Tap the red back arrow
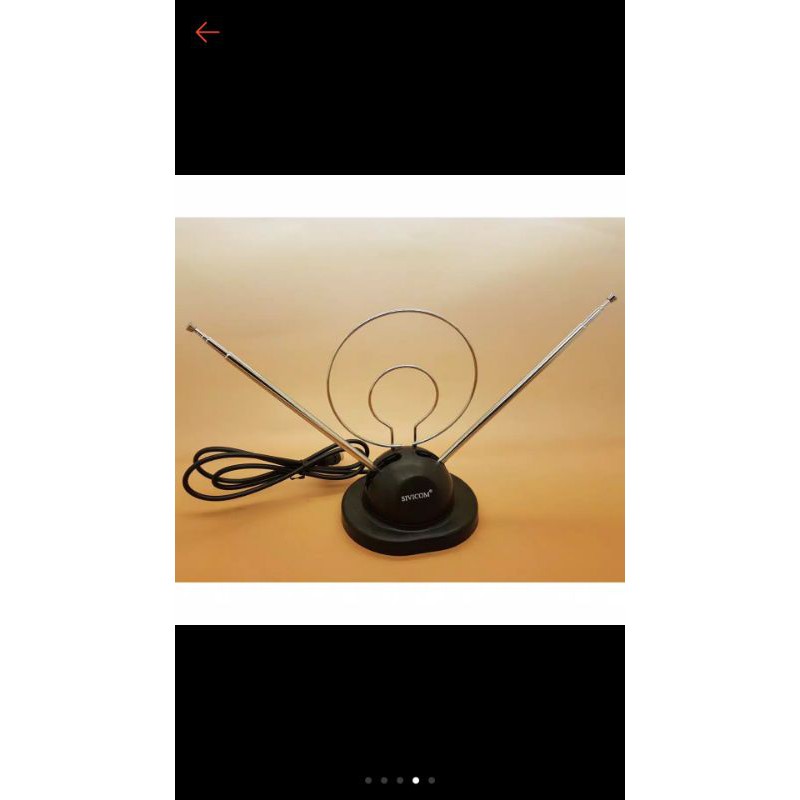 click(207, 32)
